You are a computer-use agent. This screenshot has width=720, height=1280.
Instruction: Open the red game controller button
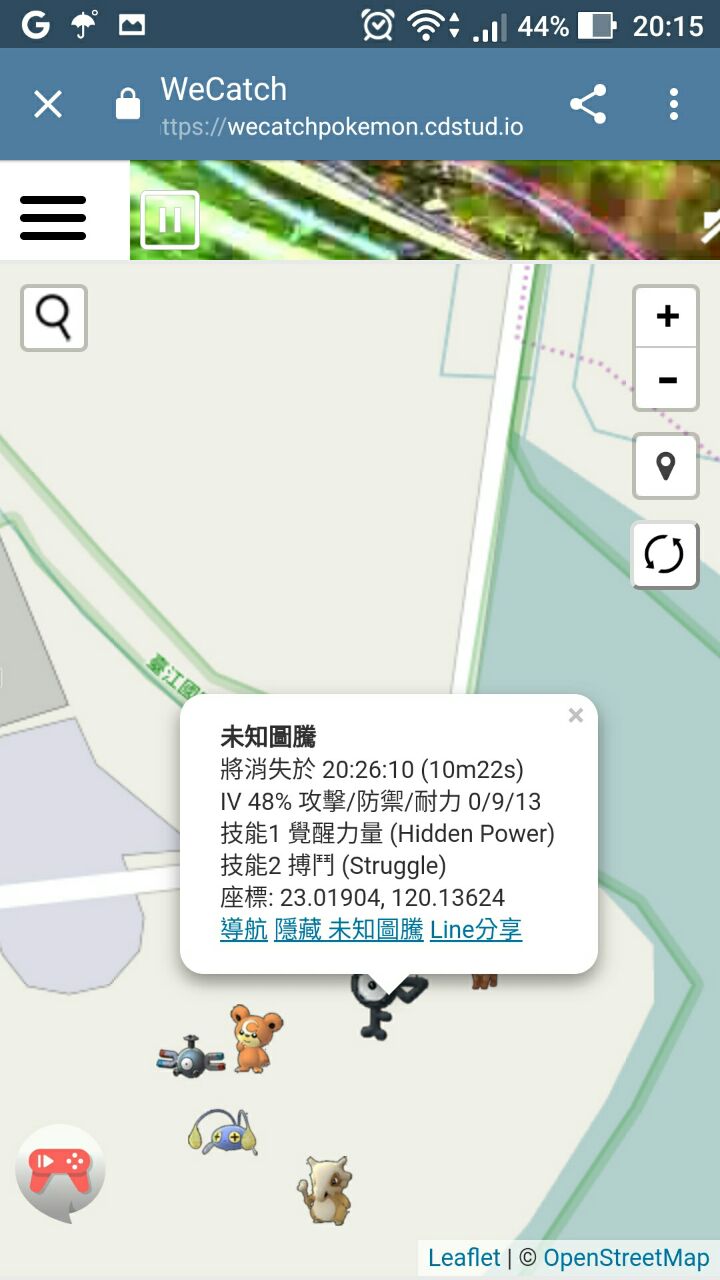[60, 1170]
